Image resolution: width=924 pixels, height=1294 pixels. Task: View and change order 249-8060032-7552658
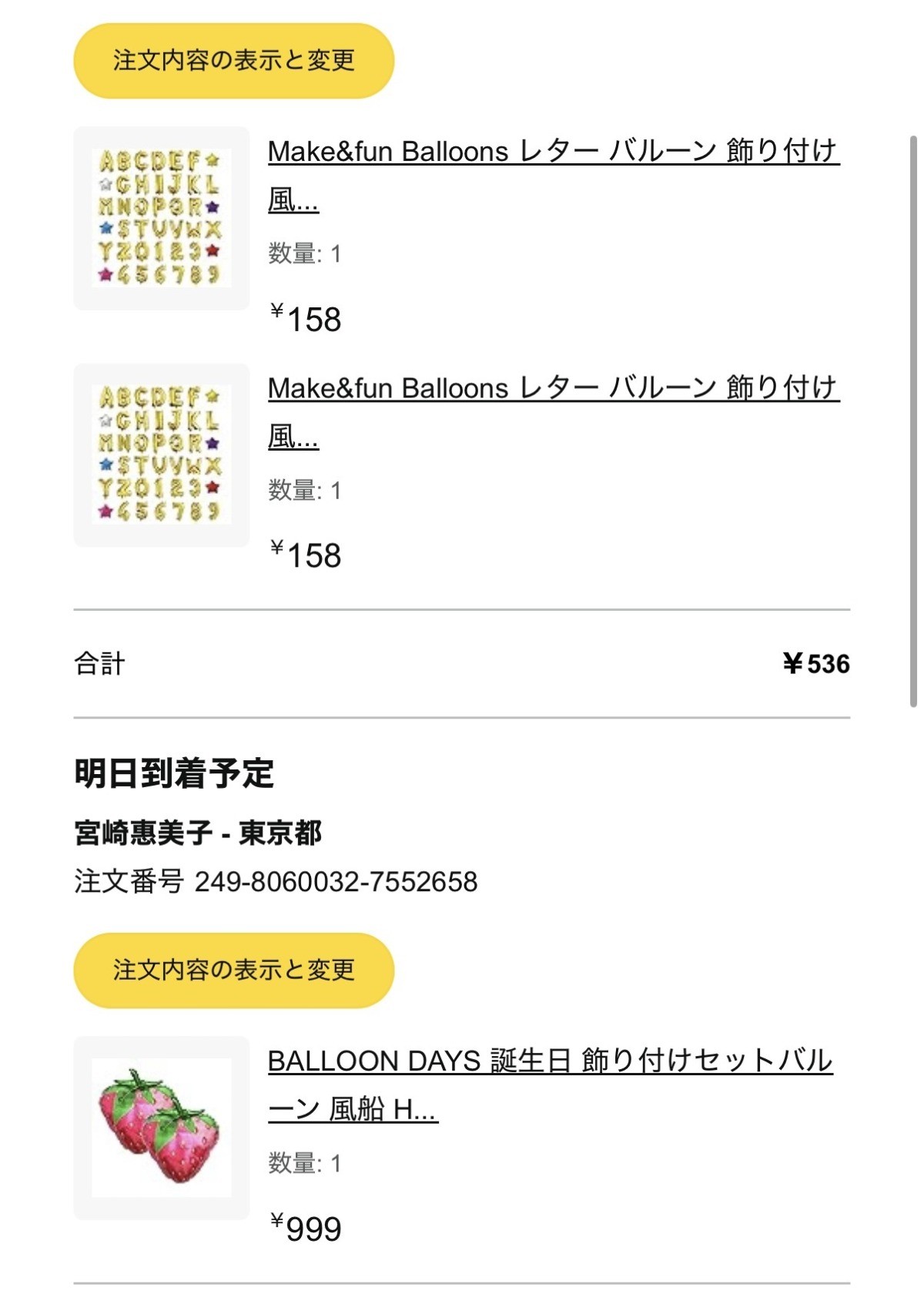(x=233, y=970)
